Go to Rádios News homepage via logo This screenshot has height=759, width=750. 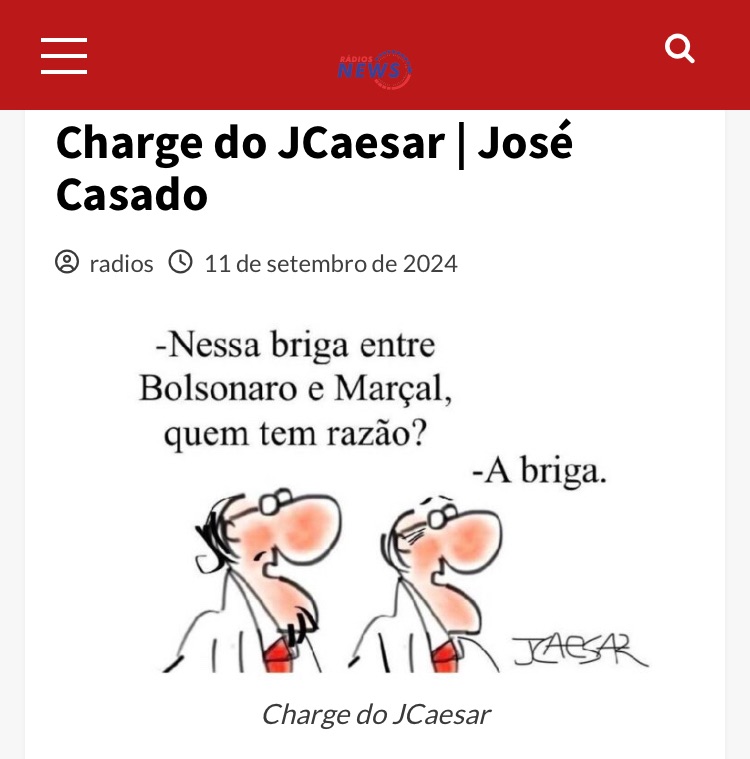click(375, 68)
